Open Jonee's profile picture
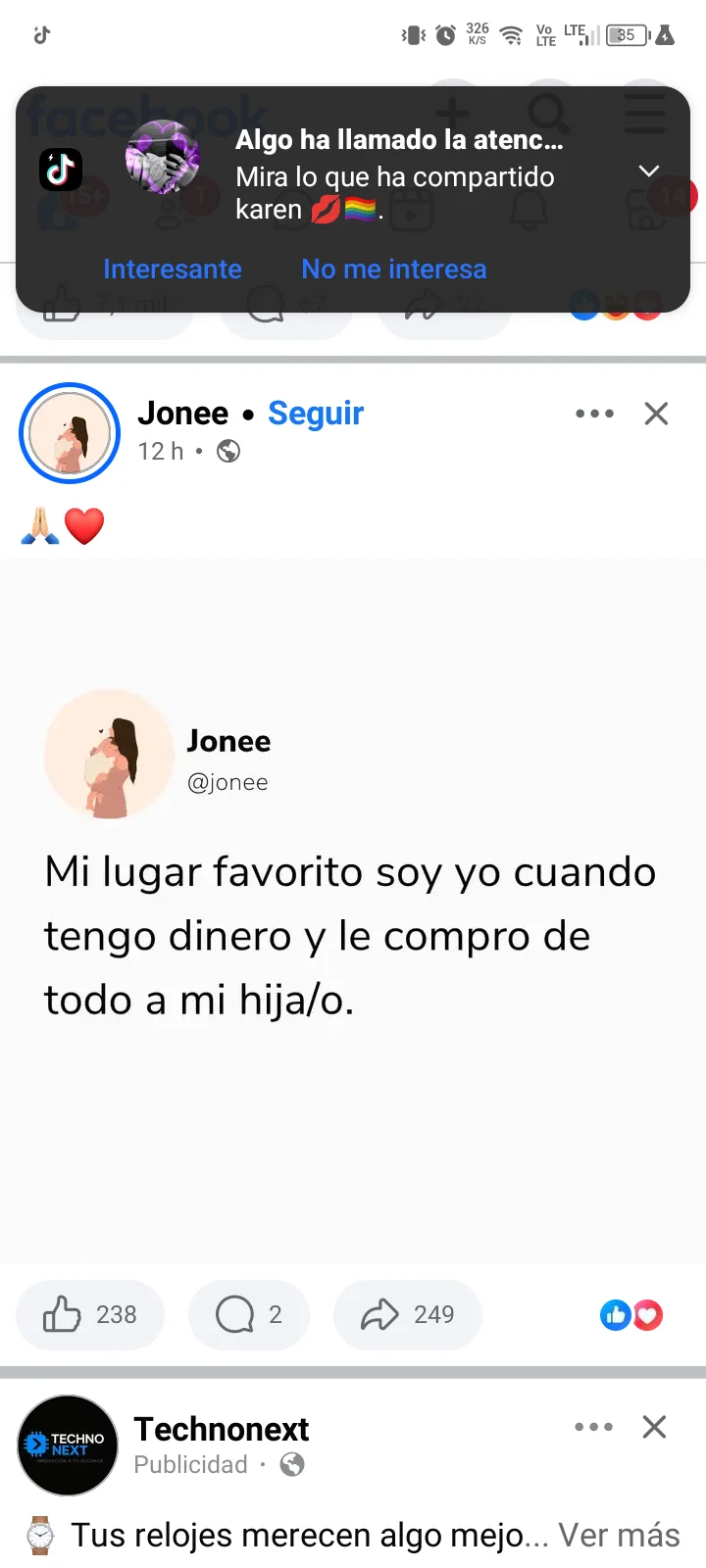Image resolution: width=706 pixels, height=1568 pixels. click(x=70, y=433)
